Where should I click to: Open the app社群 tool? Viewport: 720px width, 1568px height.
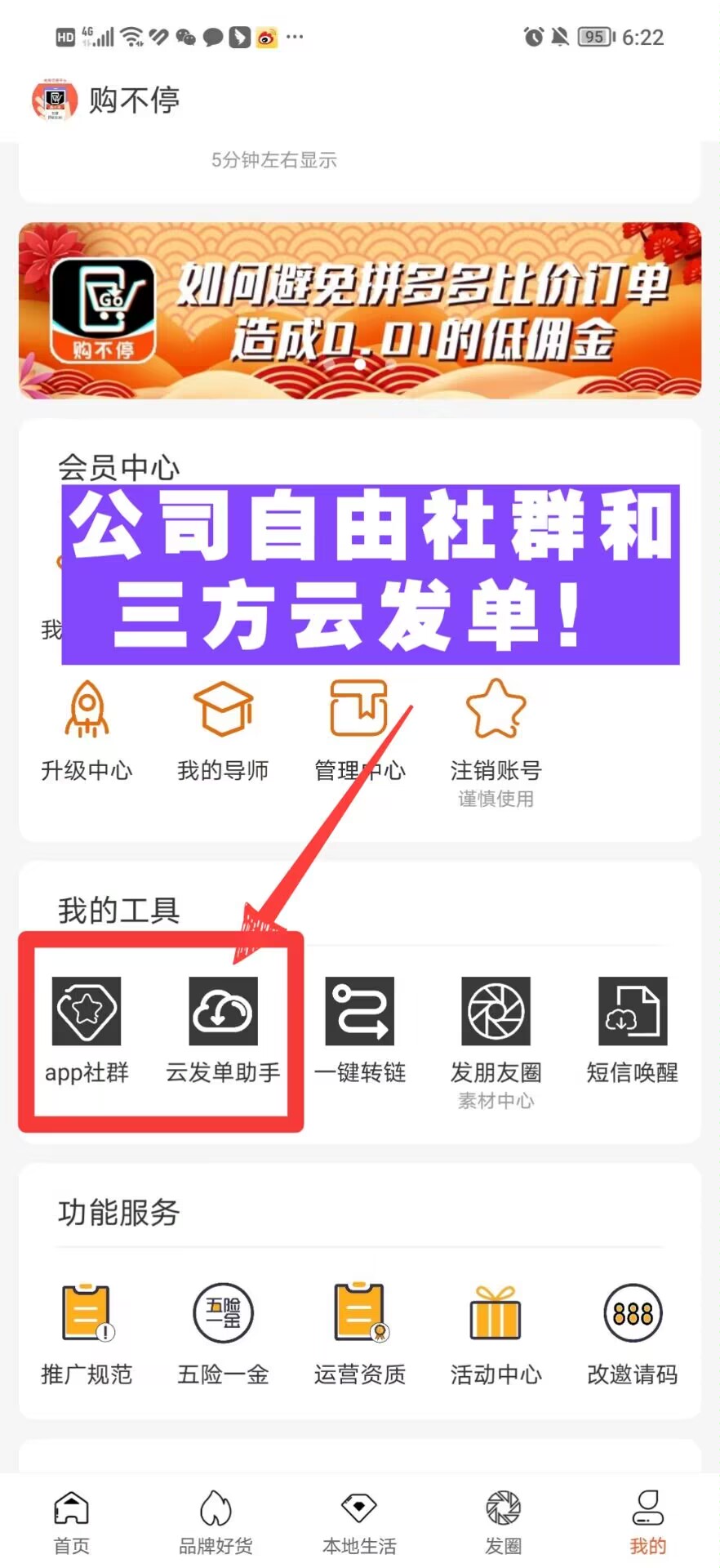(x=87, y=1031)
